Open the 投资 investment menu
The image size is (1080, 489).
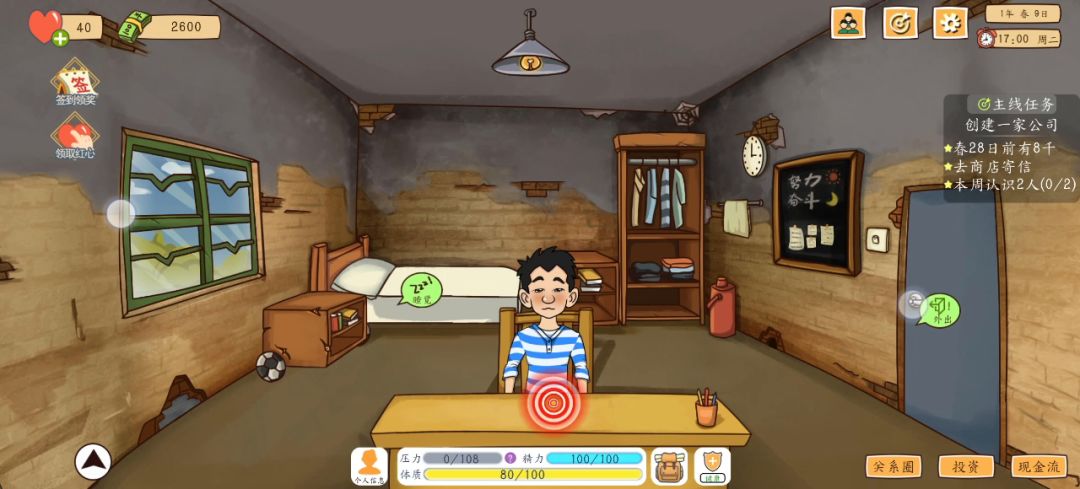[x=965, y=466]
